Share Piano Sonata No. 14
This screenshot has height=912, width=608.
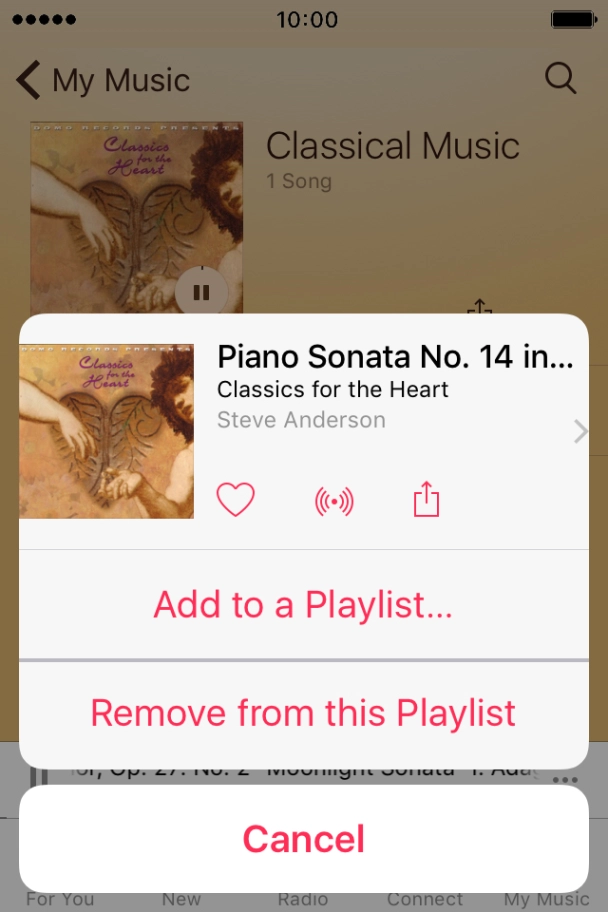(427, 499)
